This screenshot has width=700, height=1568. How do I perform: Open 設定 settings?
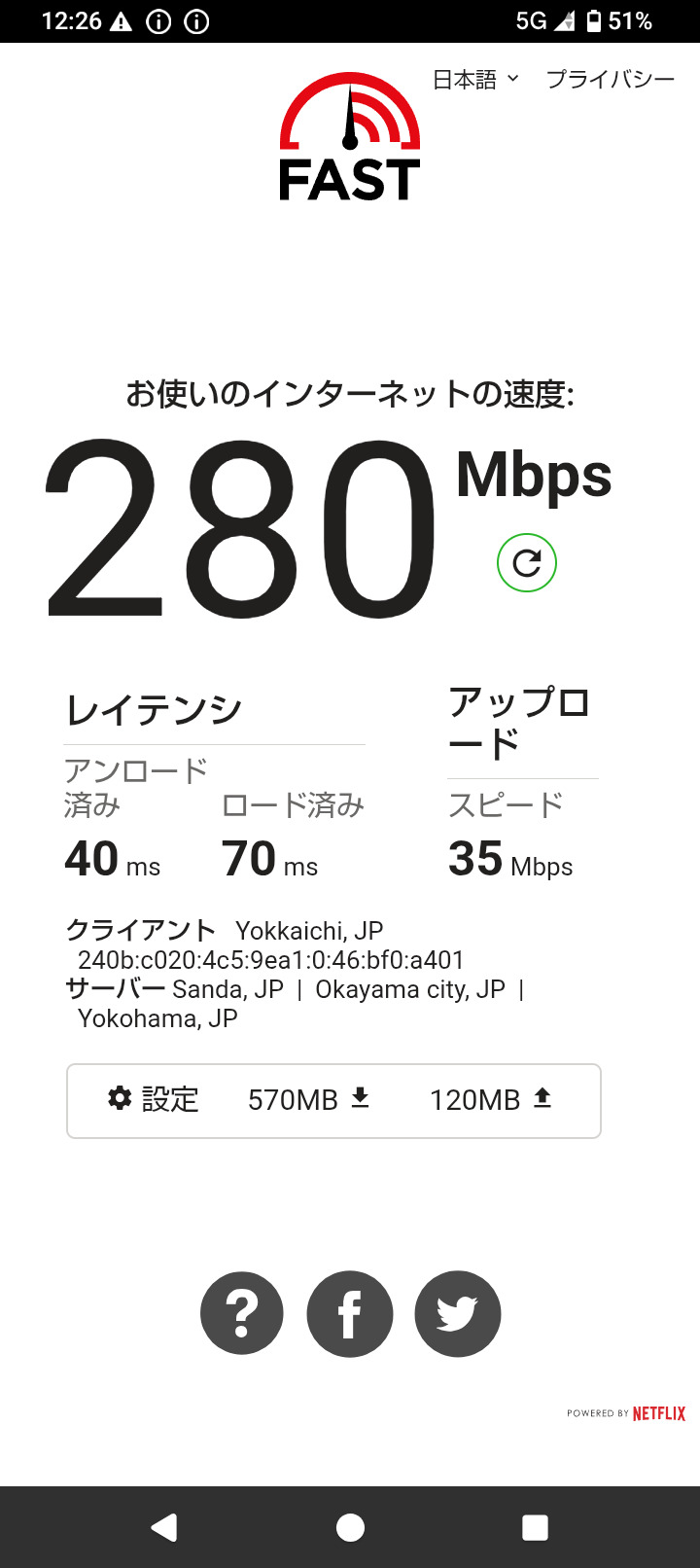coord(154,1100)
